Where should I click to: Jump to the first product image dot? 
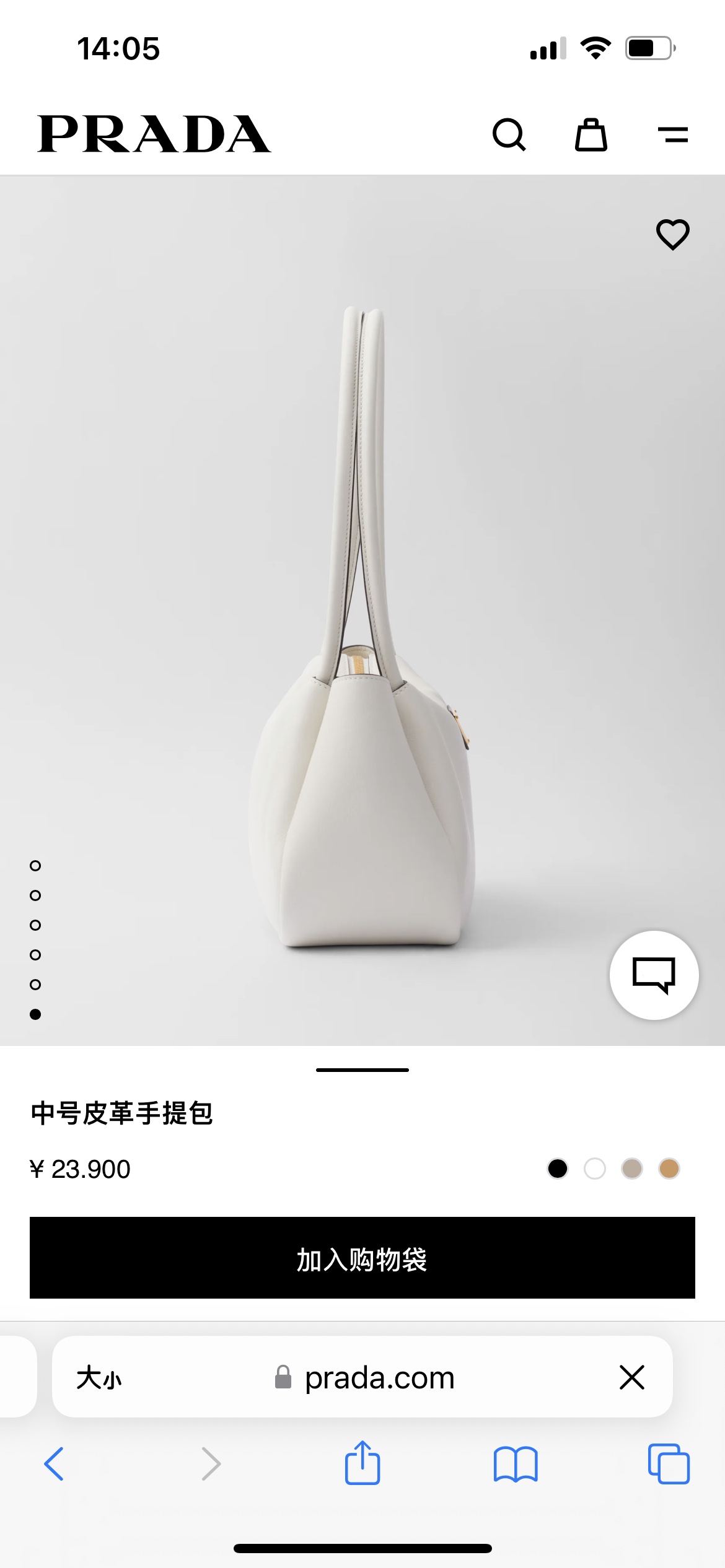pyautogui.click(x=35, y=866)
